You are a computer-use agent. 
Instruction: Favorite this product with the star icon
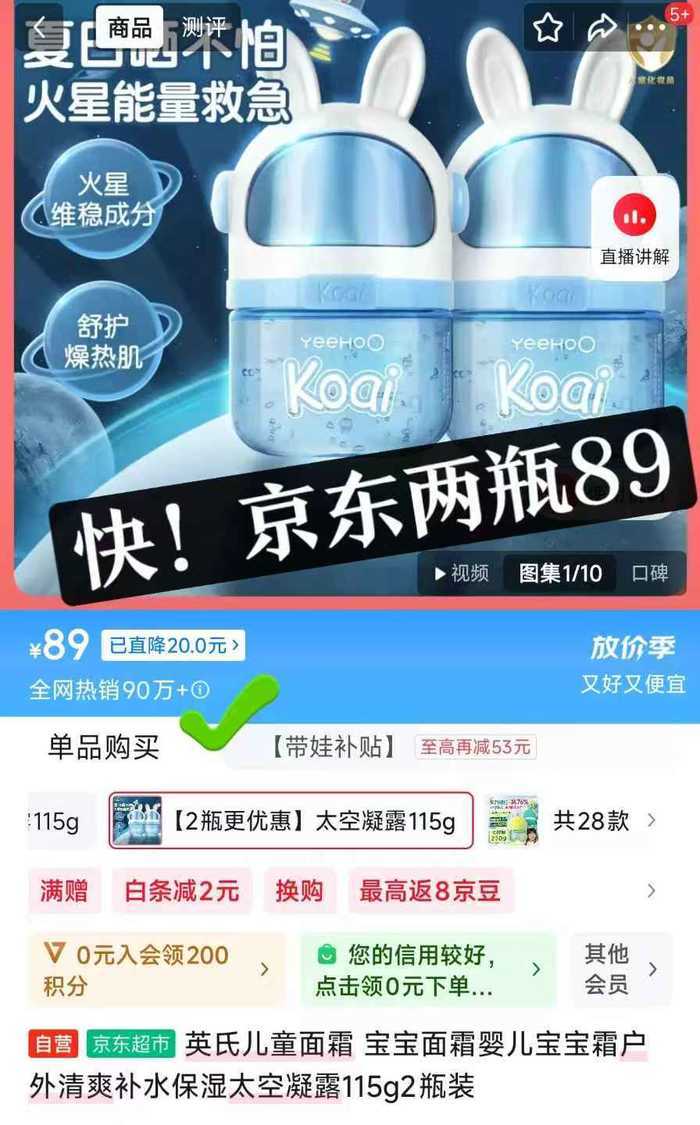(548, 28)
